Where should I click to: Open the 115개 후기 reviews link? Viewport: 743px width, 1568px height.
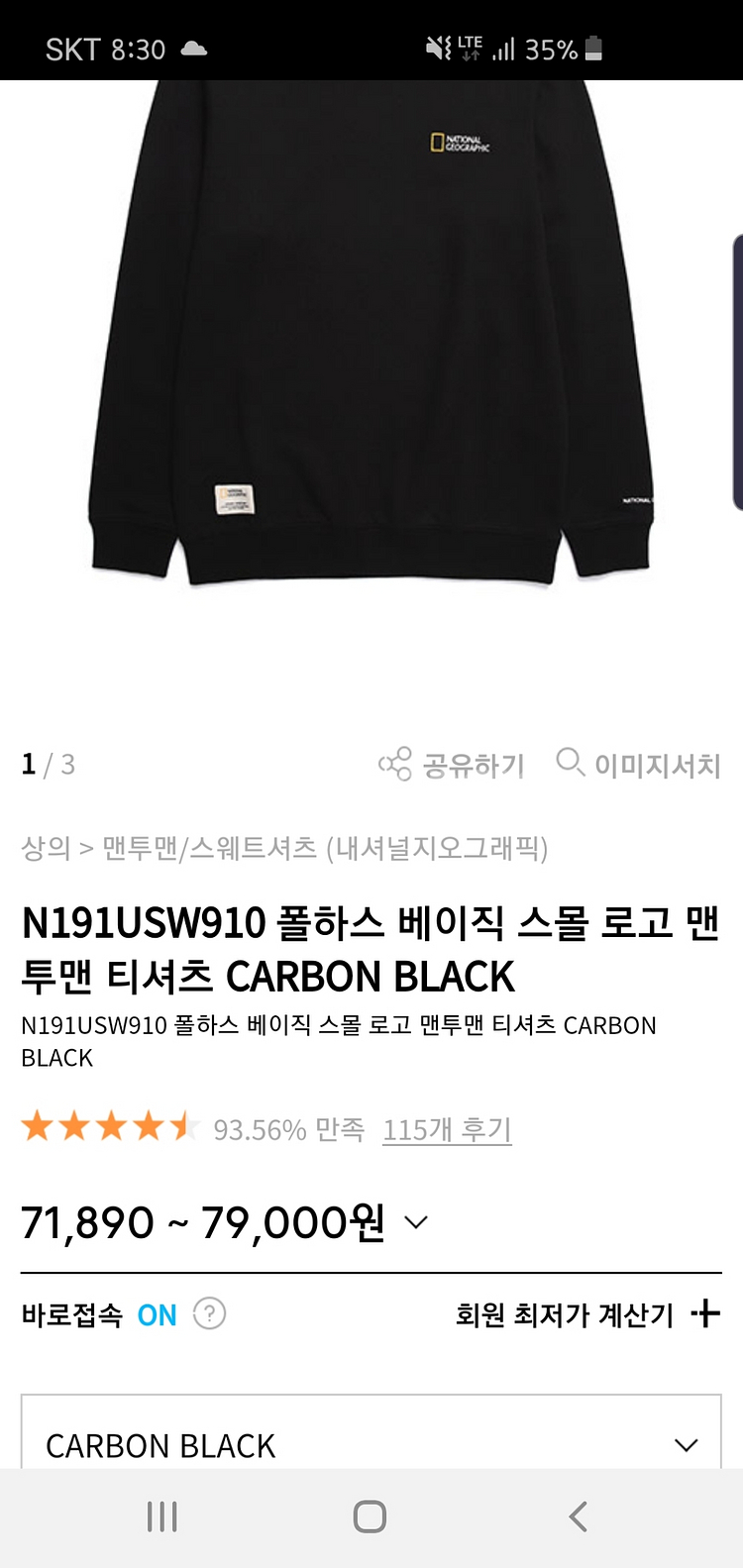[x=447, y=1129]
